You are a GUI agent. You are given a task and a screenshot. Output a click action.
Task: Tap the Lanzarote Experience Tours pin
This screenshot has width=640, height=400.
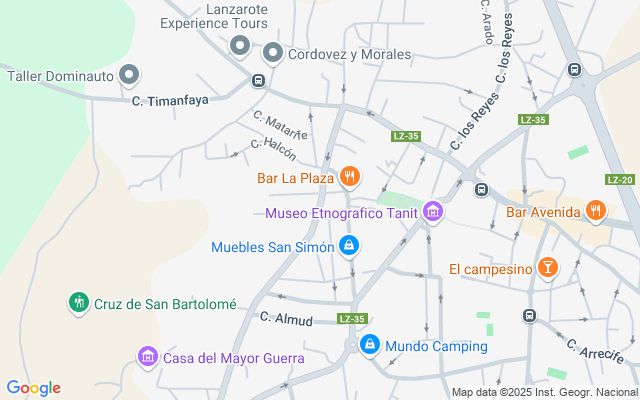coord(239,45)
